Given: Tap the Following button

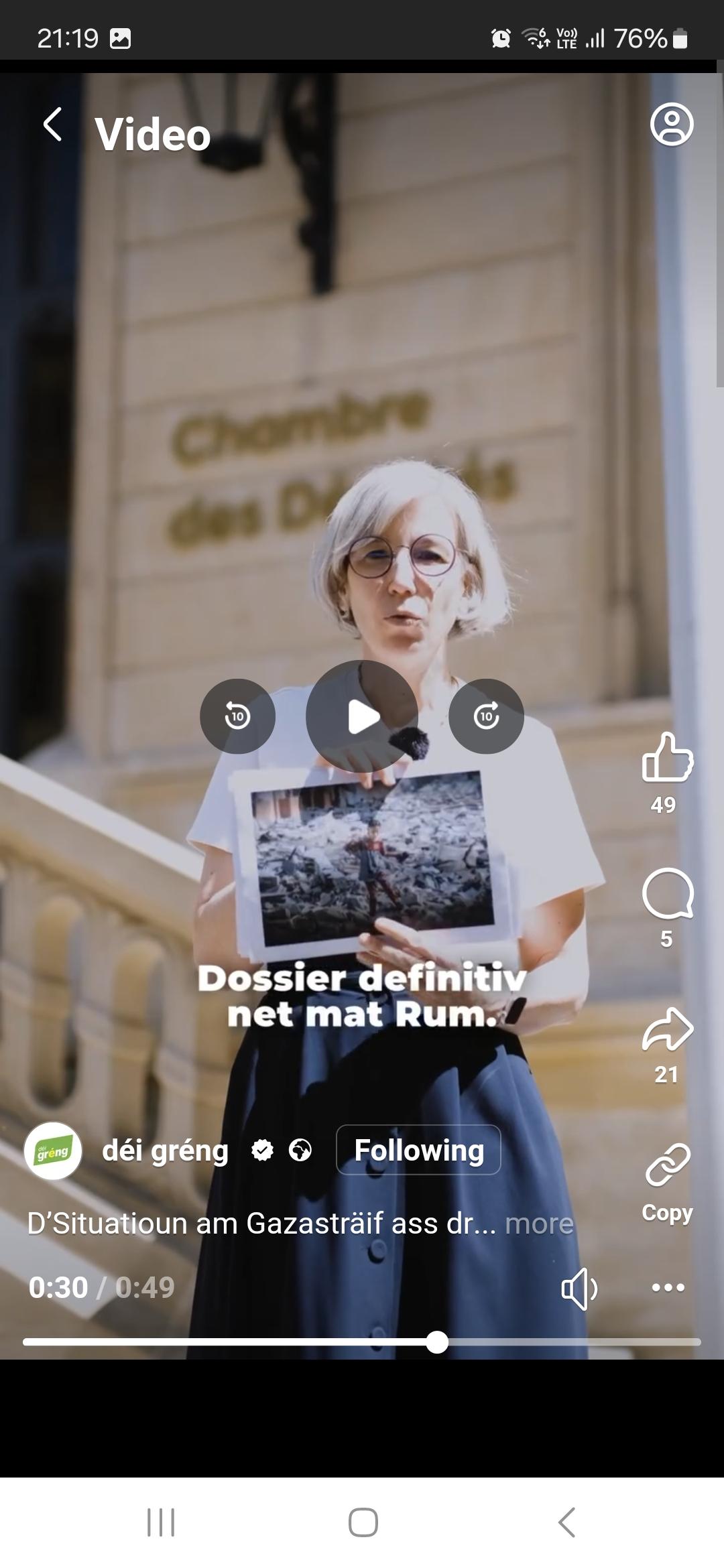Looking at the screenshot, I should [418, 1150].
